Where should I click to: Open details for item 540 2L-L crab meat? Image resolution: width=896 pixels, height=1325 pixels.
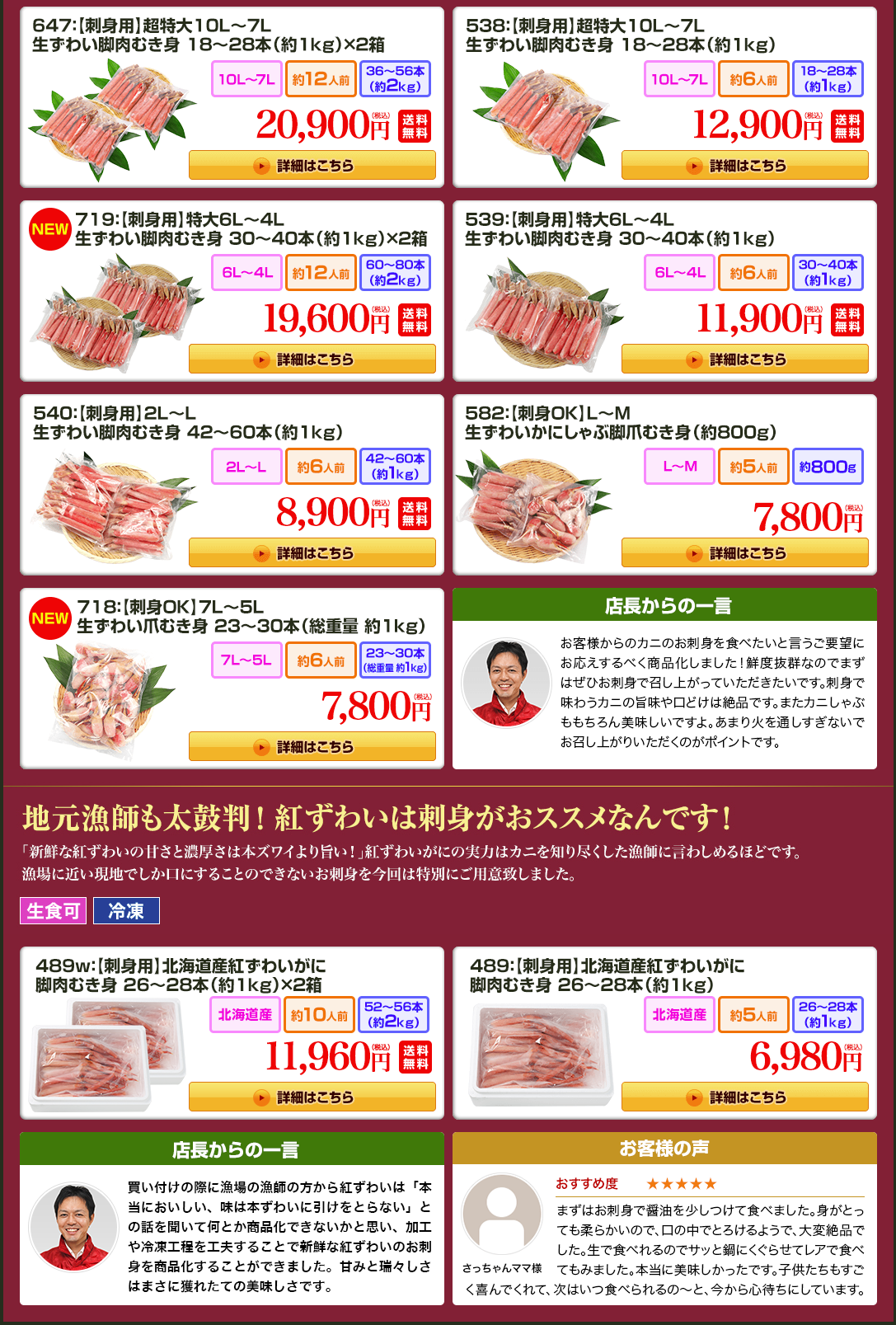(312, 553)
